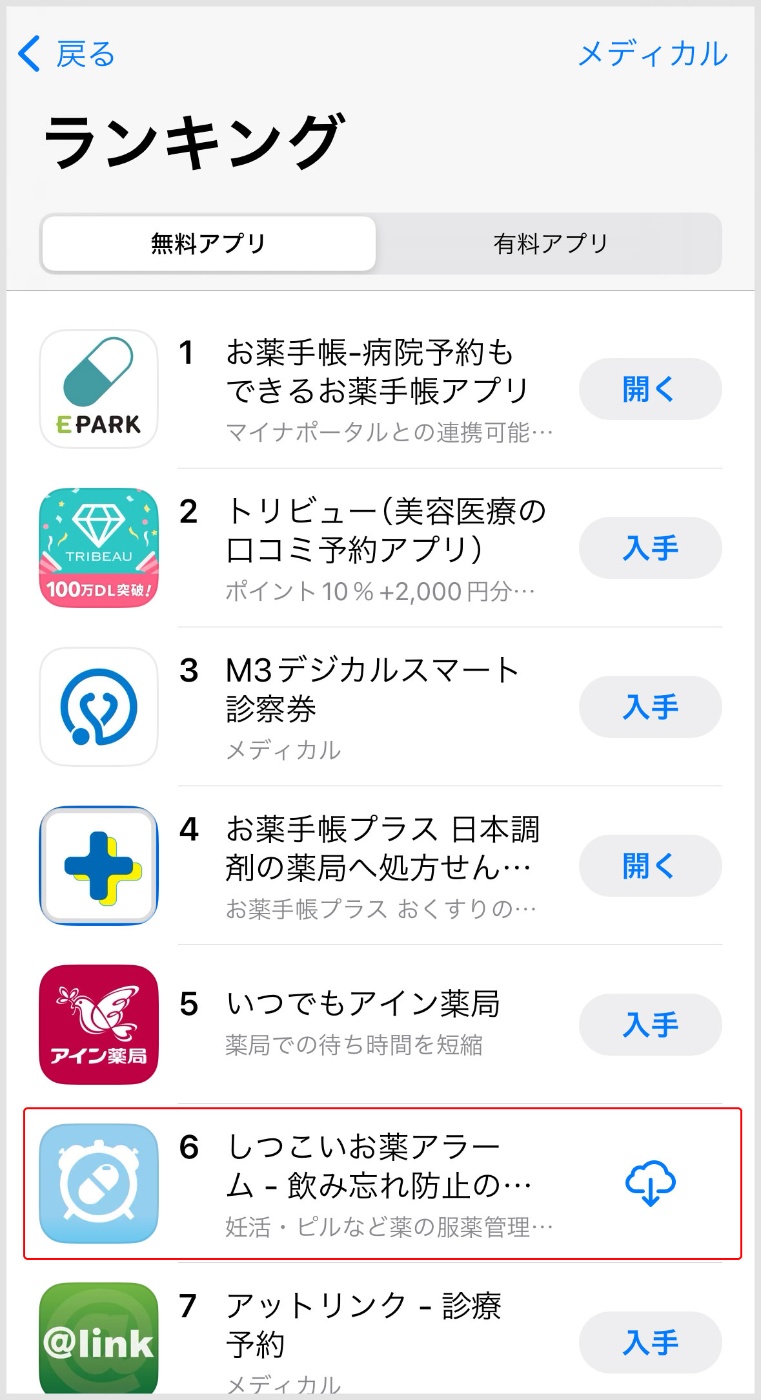Image resolution: width=761 pixels, height=1400 pixels.
Task: Go back with the 戻る button
Action: pos(67,54)
